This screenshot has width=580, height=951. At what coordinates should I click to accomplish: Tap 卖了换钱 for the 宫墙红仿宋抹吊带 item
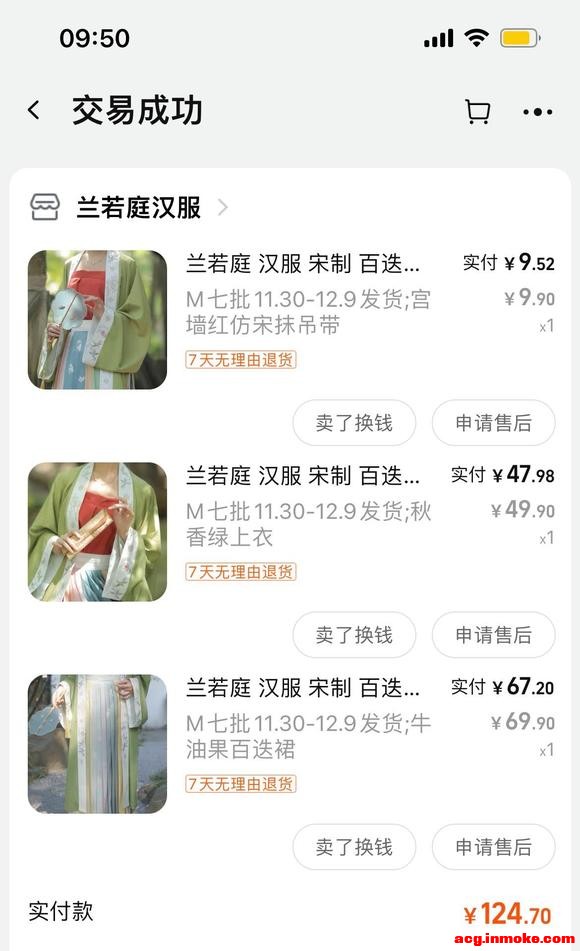click(354, 423)
